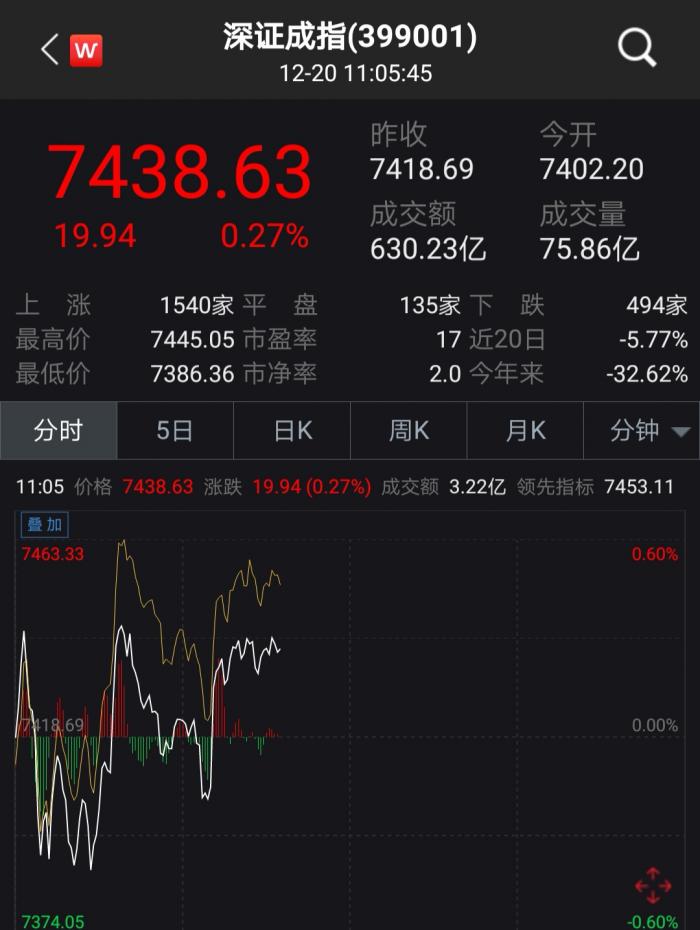This screenshot has height=930, width=700.
Task: Open the search magnifier icon
Action: click(636, 47)
